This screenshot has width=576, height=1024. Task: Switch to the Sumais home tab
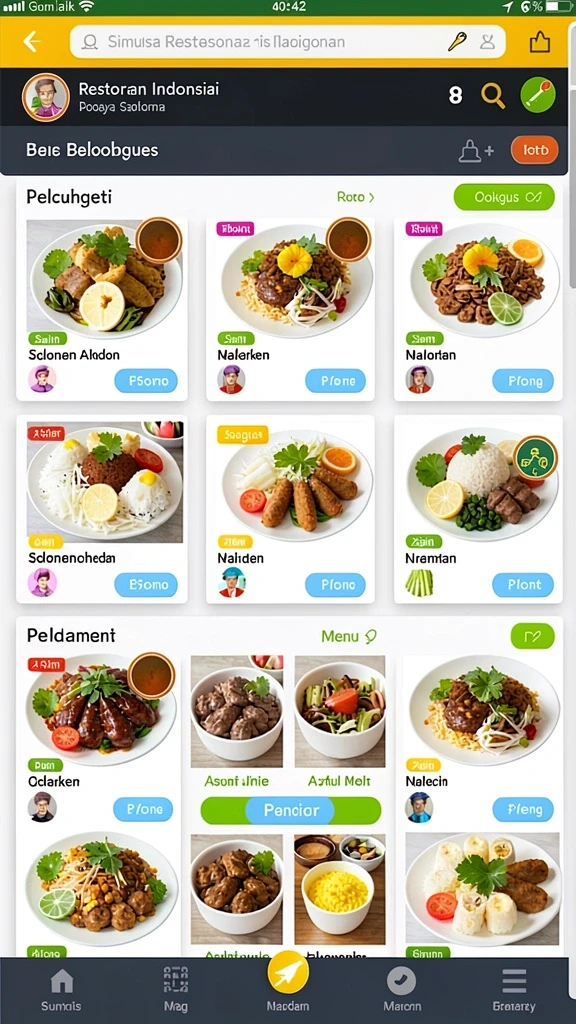pos(61,990)
